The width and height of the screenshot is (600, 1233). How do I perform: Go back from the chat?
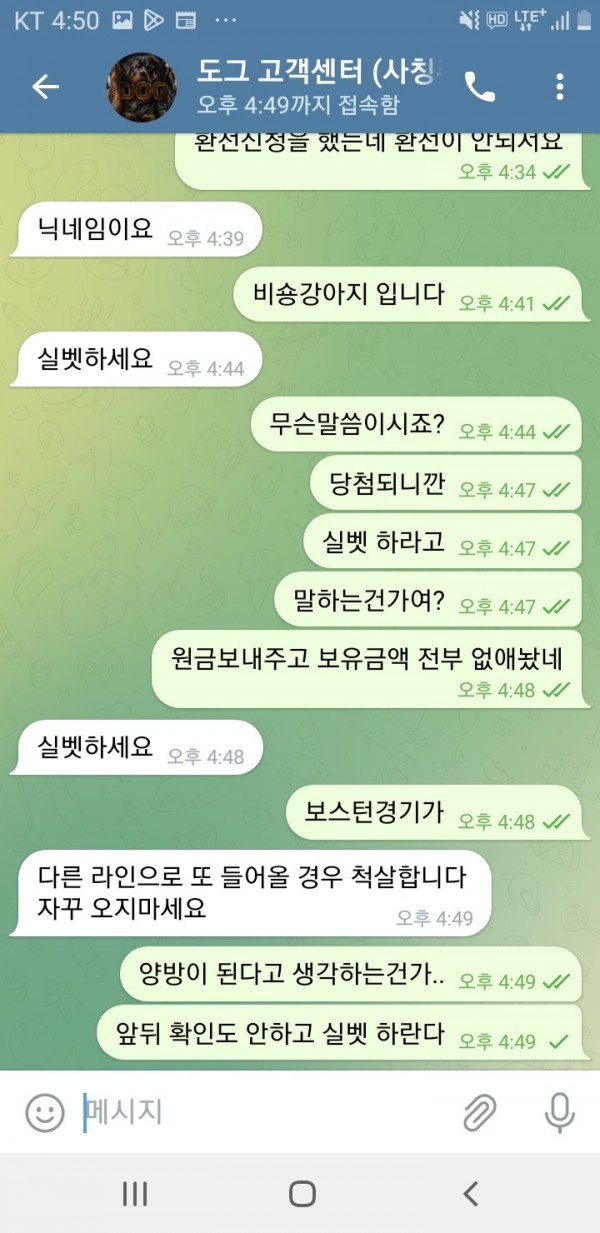pyautogui.click(x=45, y=87)
